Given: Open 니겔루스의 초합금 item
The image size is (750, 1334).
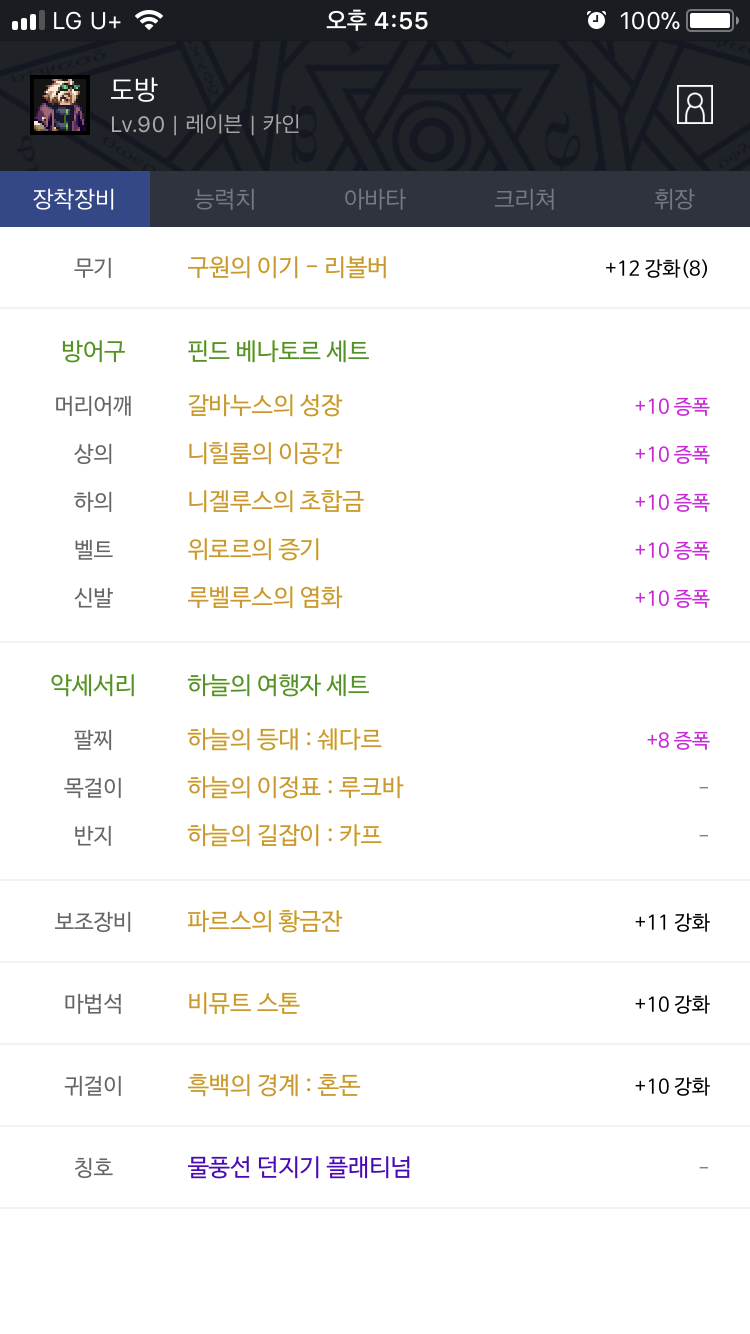Looking at the screenshot, I should pyautogui.click(x=275, y=501).
